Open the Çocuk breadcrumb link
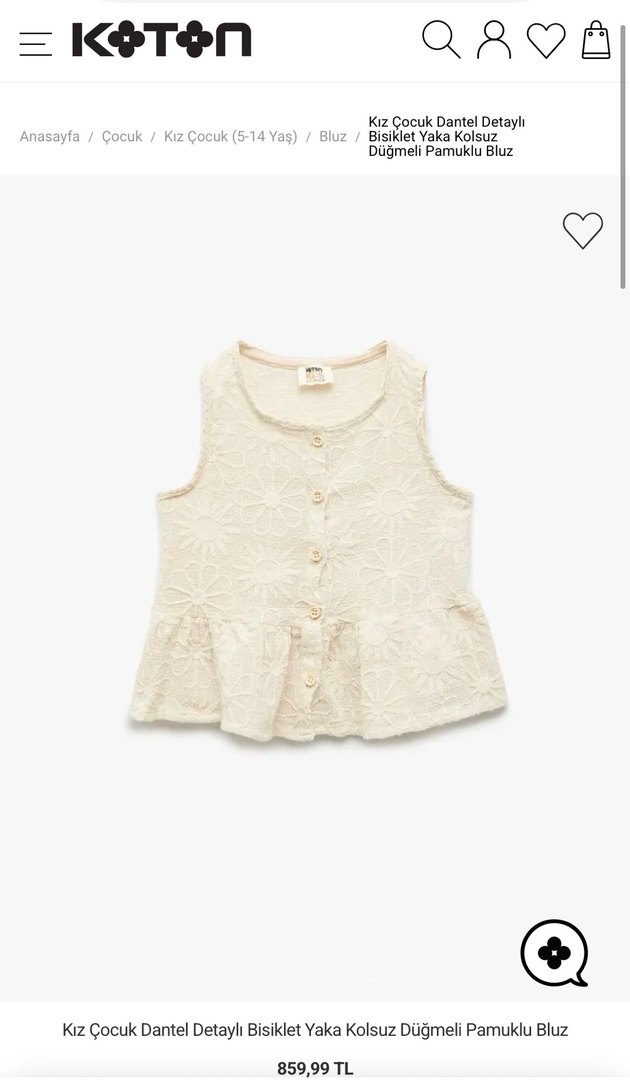 tap(122, 137)
